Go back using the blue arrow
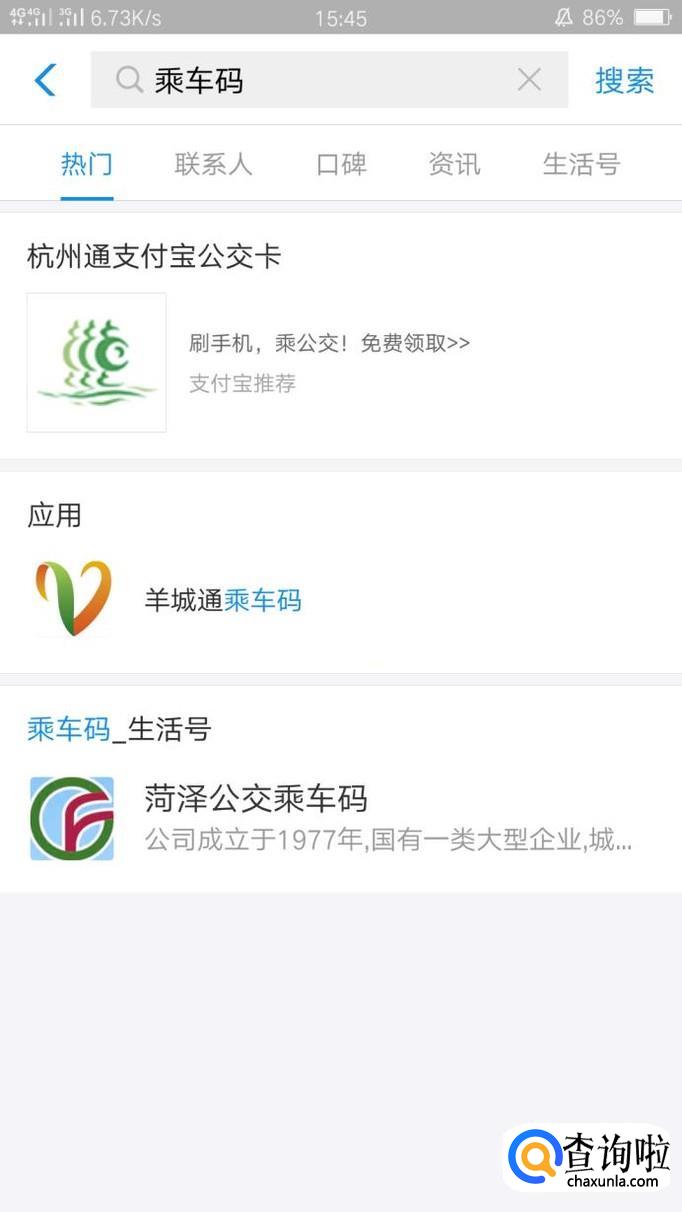Image resolution: width=682 pixels, height=1212 pixels. 45,80
